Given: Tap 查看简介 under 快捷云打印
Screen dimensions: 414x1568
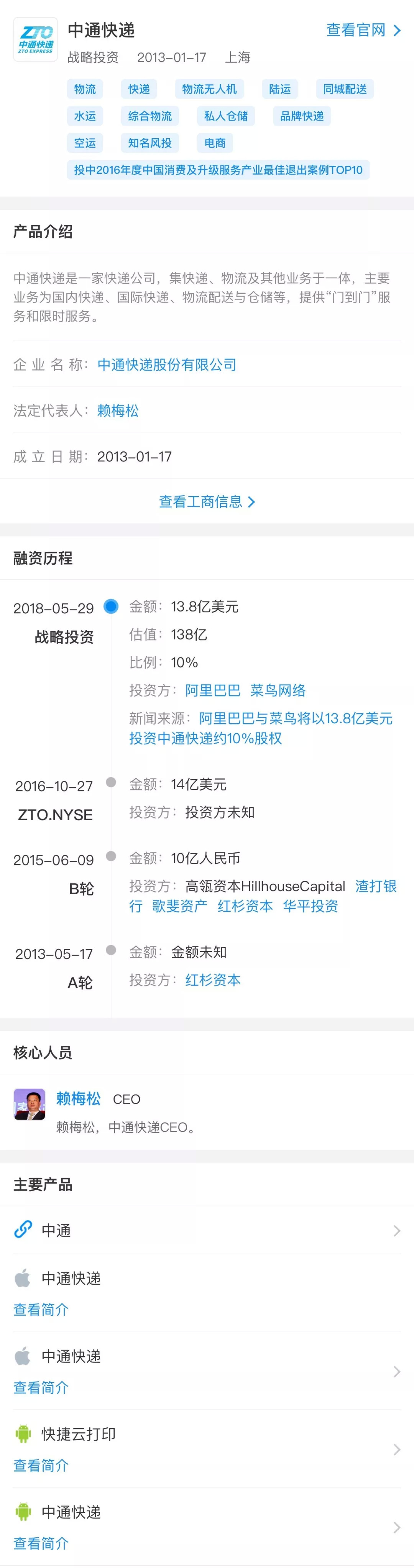Looking at the screenshot, I should [41, 1465].
